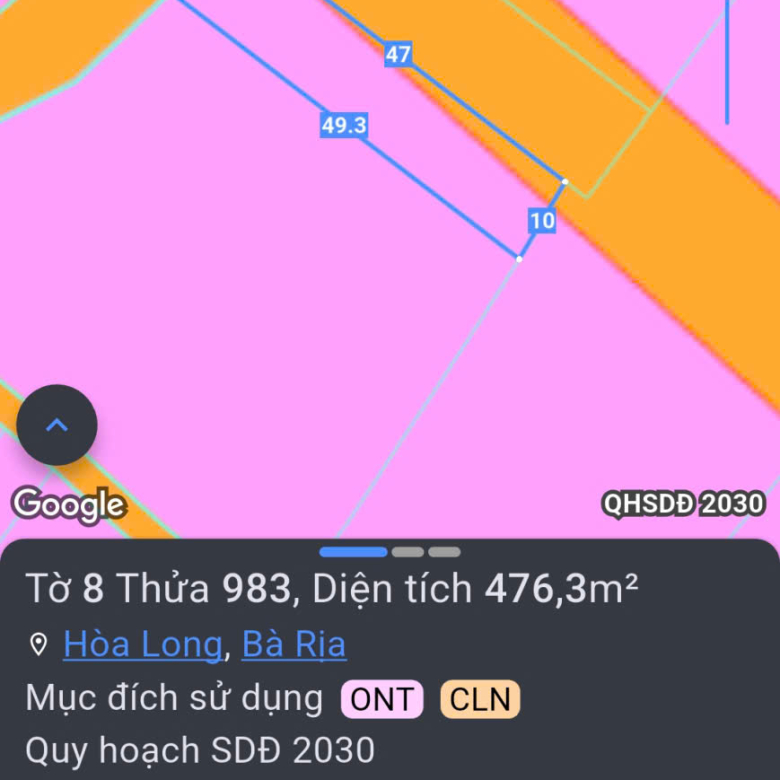The width and height of the screenshot is (780, 780).
Task: Expand the map with the up chevron button
Action: 57,425
